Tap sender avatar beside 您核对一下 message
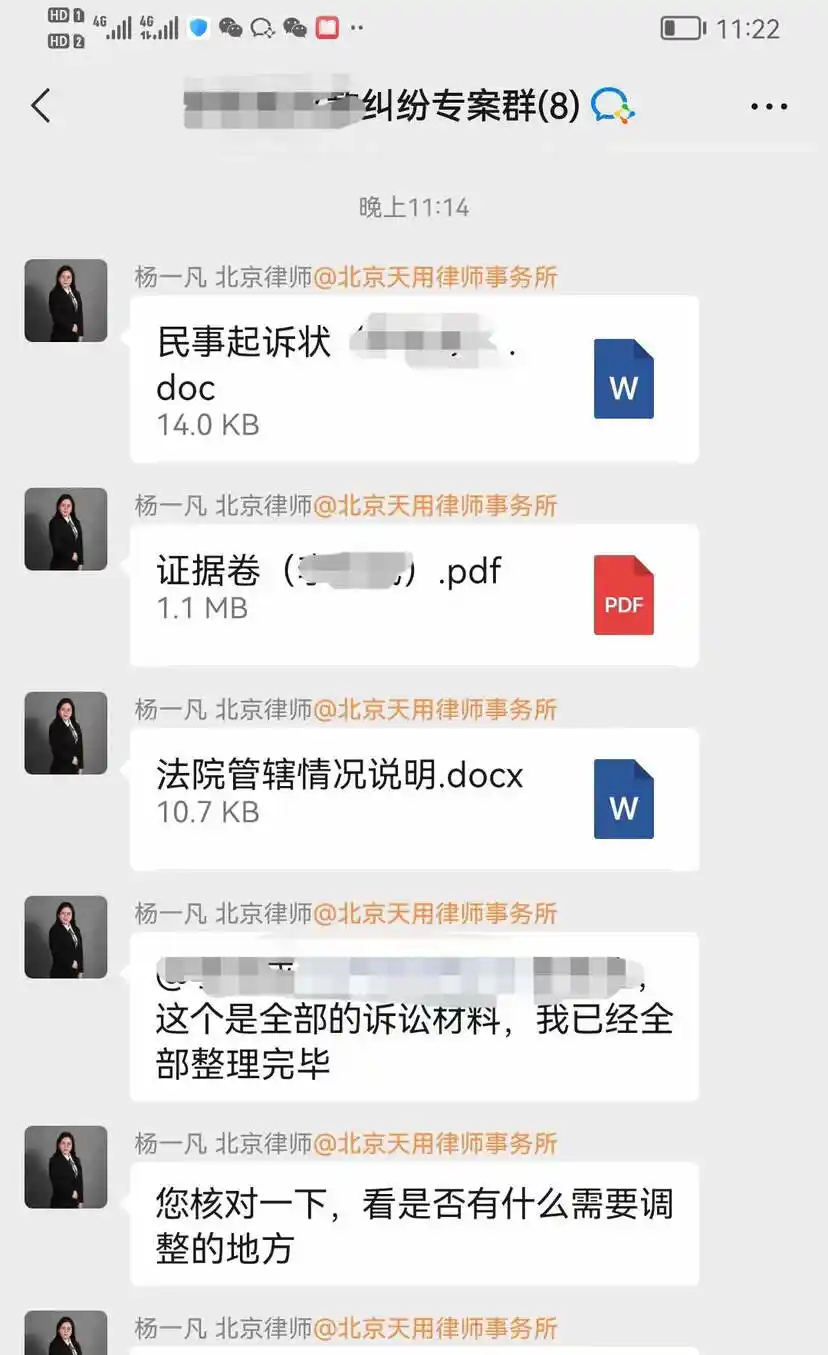This screenshot has height=1355, width=828. 66,1167
